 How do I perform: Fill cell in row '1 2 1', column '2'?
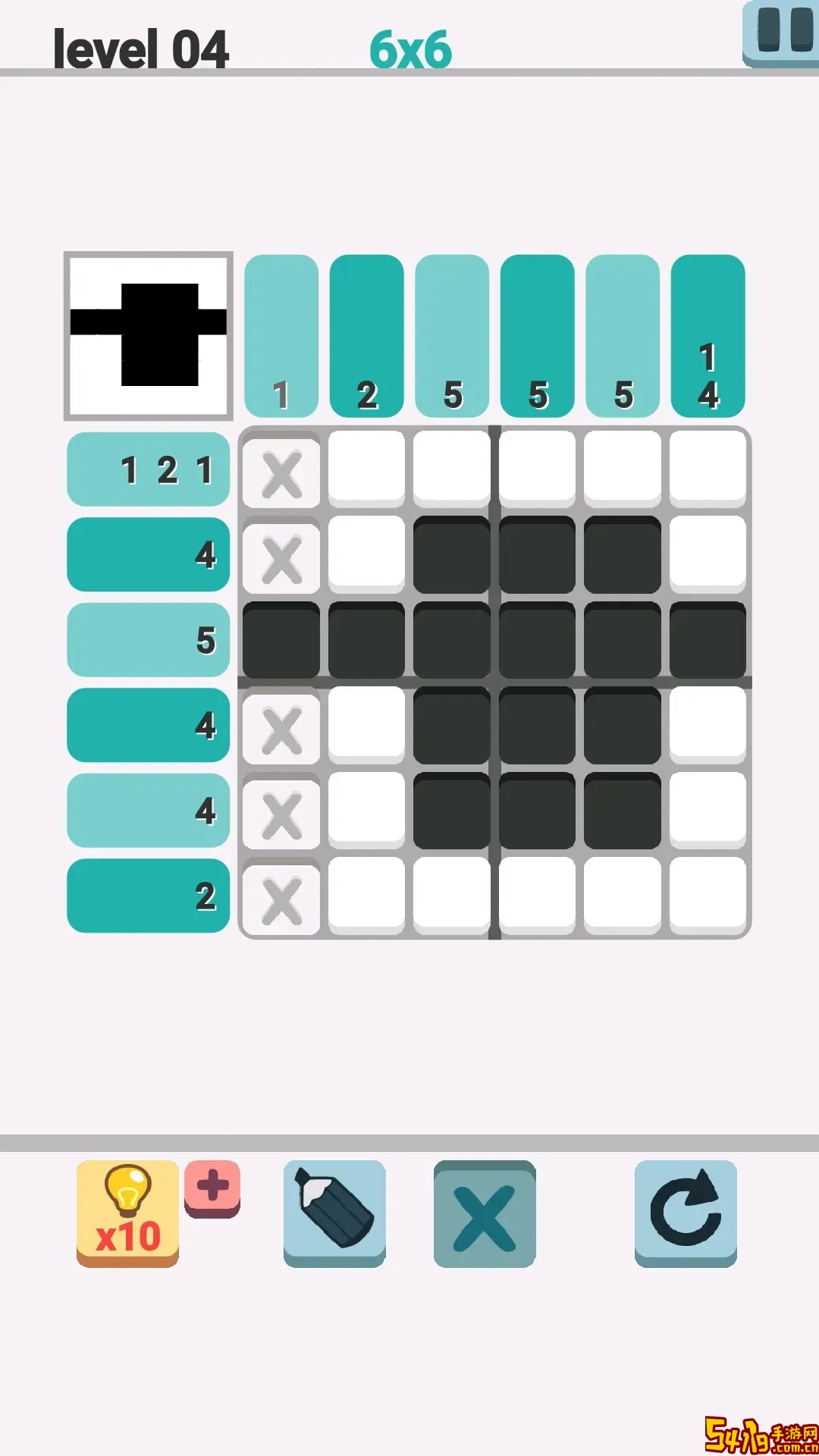(366, 469)
